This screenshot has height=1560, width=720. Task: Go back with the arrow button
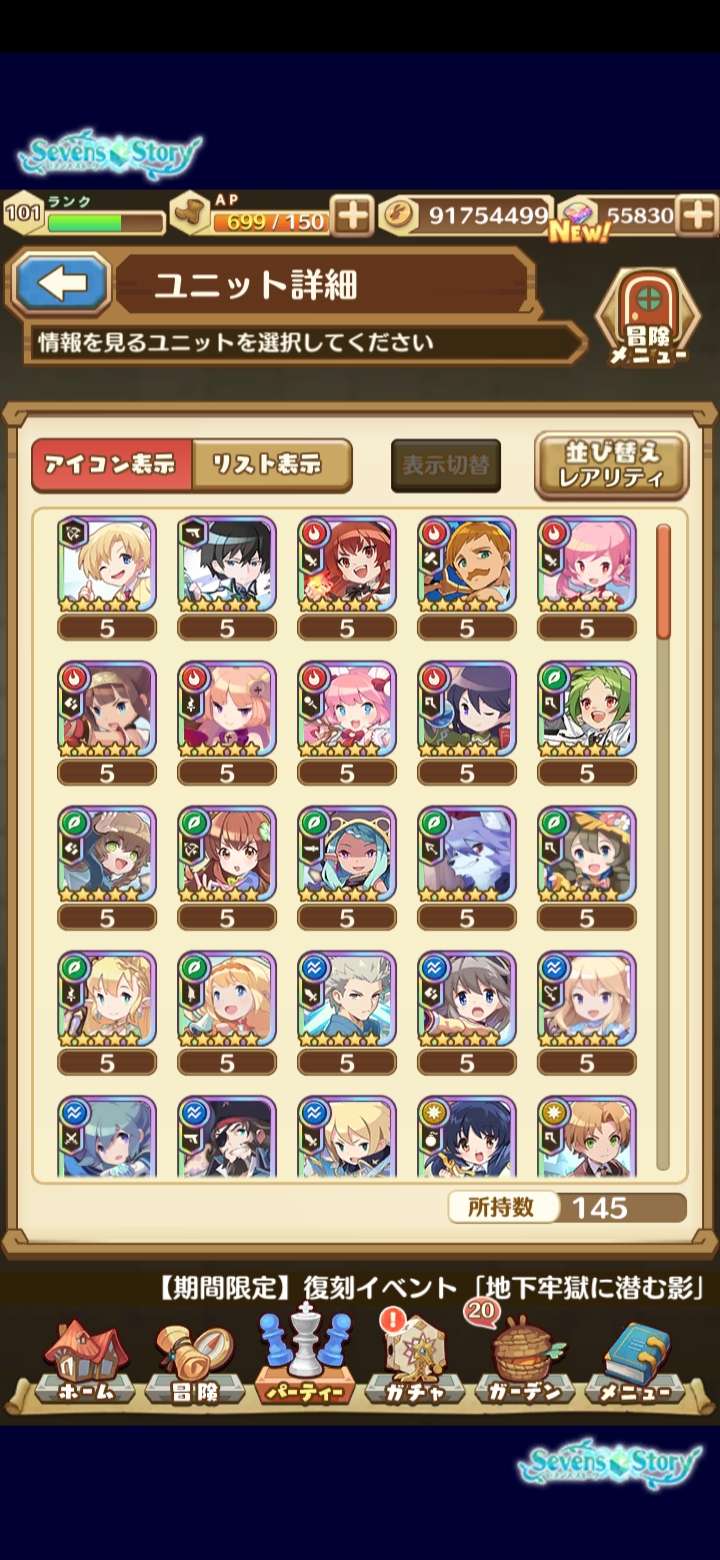[x=62, y=284]
